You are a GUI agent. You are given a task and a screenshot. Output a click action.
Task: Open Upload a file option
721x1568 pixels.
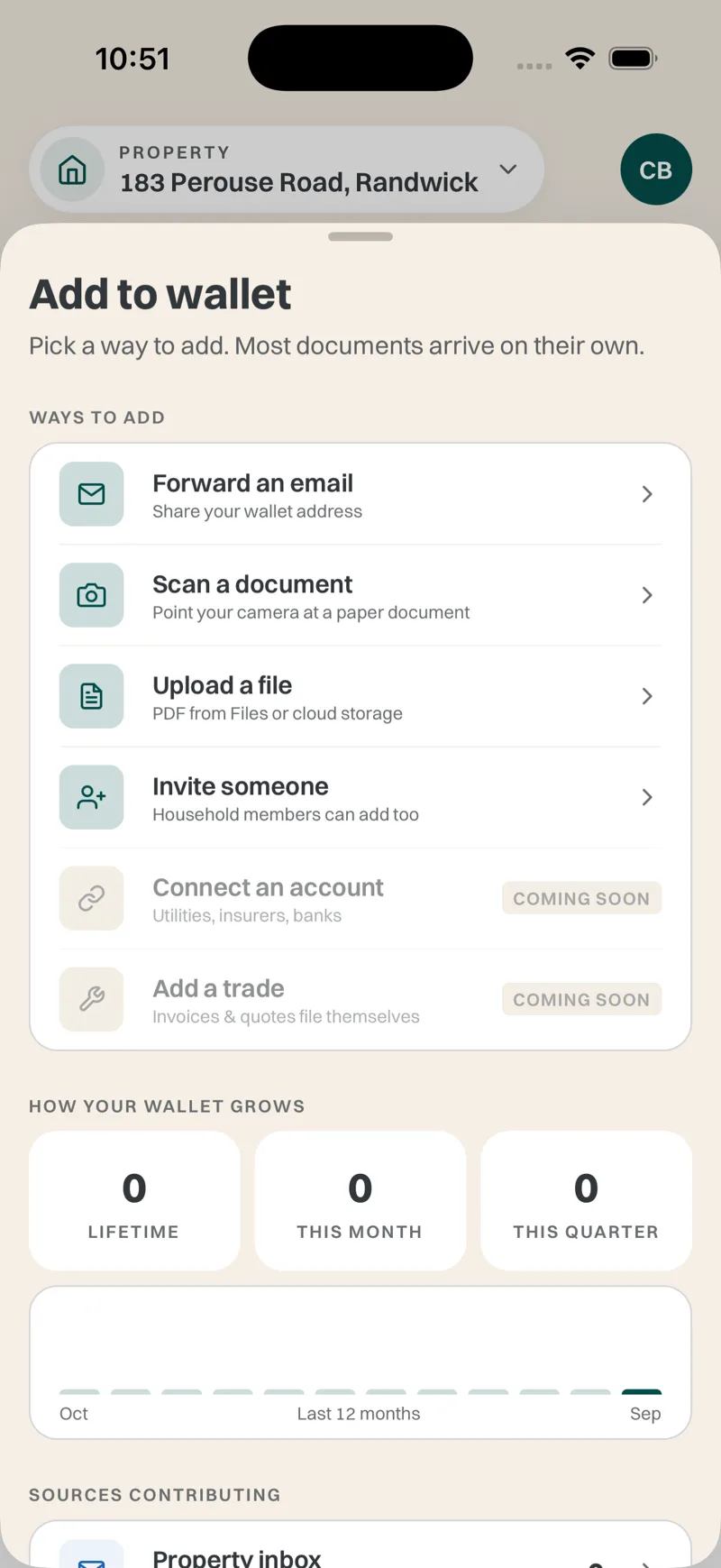pos(360,696)
